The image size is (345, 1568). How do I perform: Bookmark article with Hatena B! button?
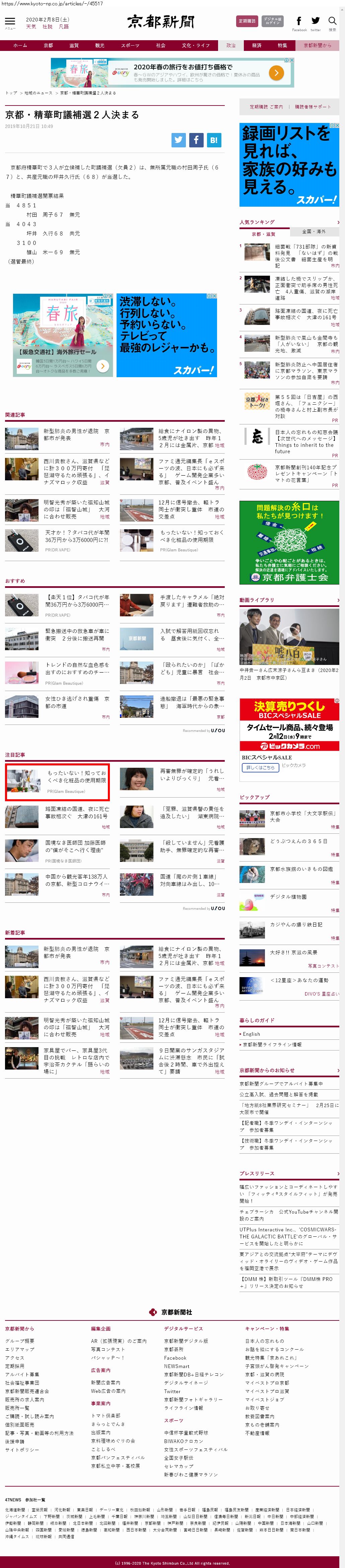[x=214, y=140]
